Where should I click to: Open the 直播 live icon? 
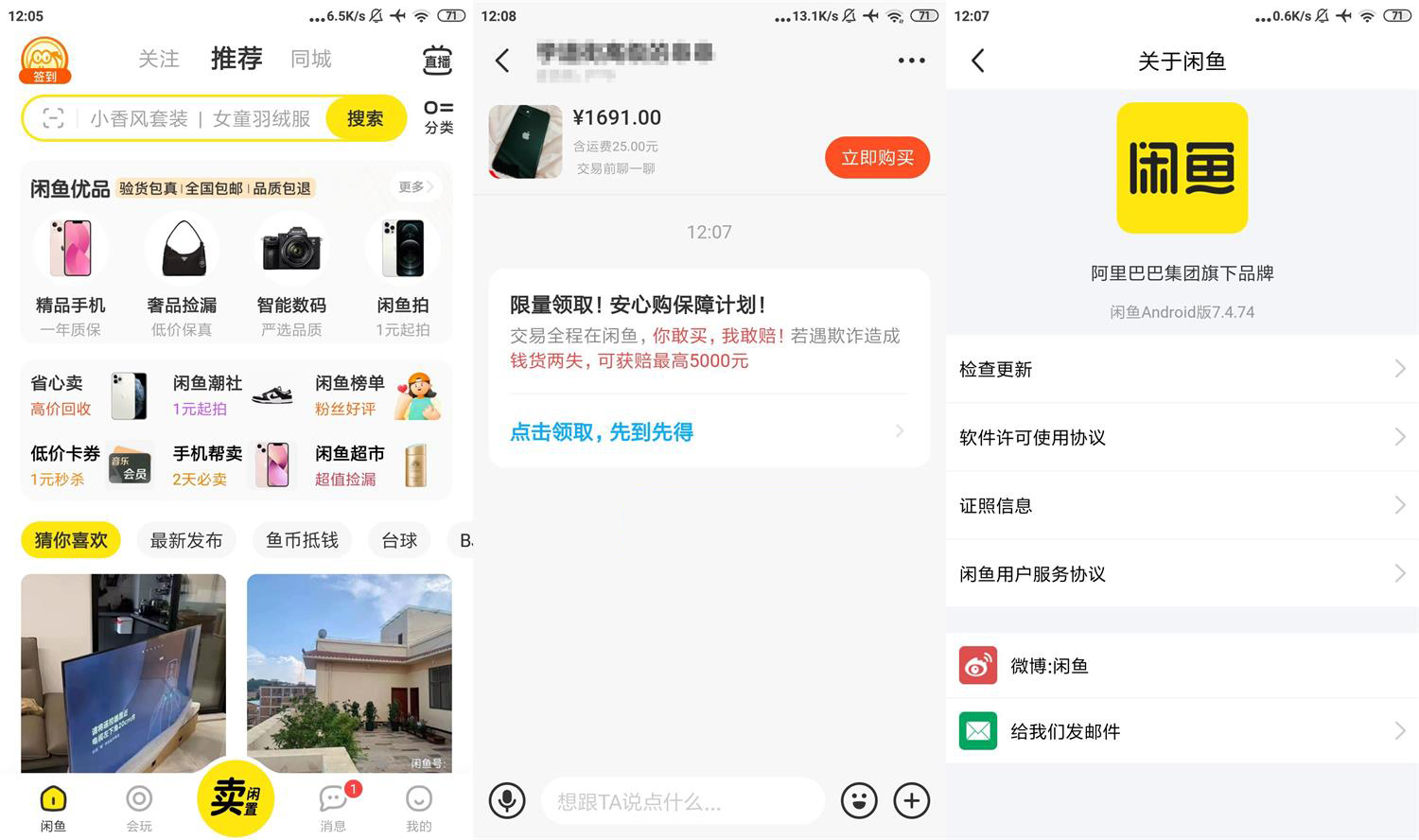[437, 61]
